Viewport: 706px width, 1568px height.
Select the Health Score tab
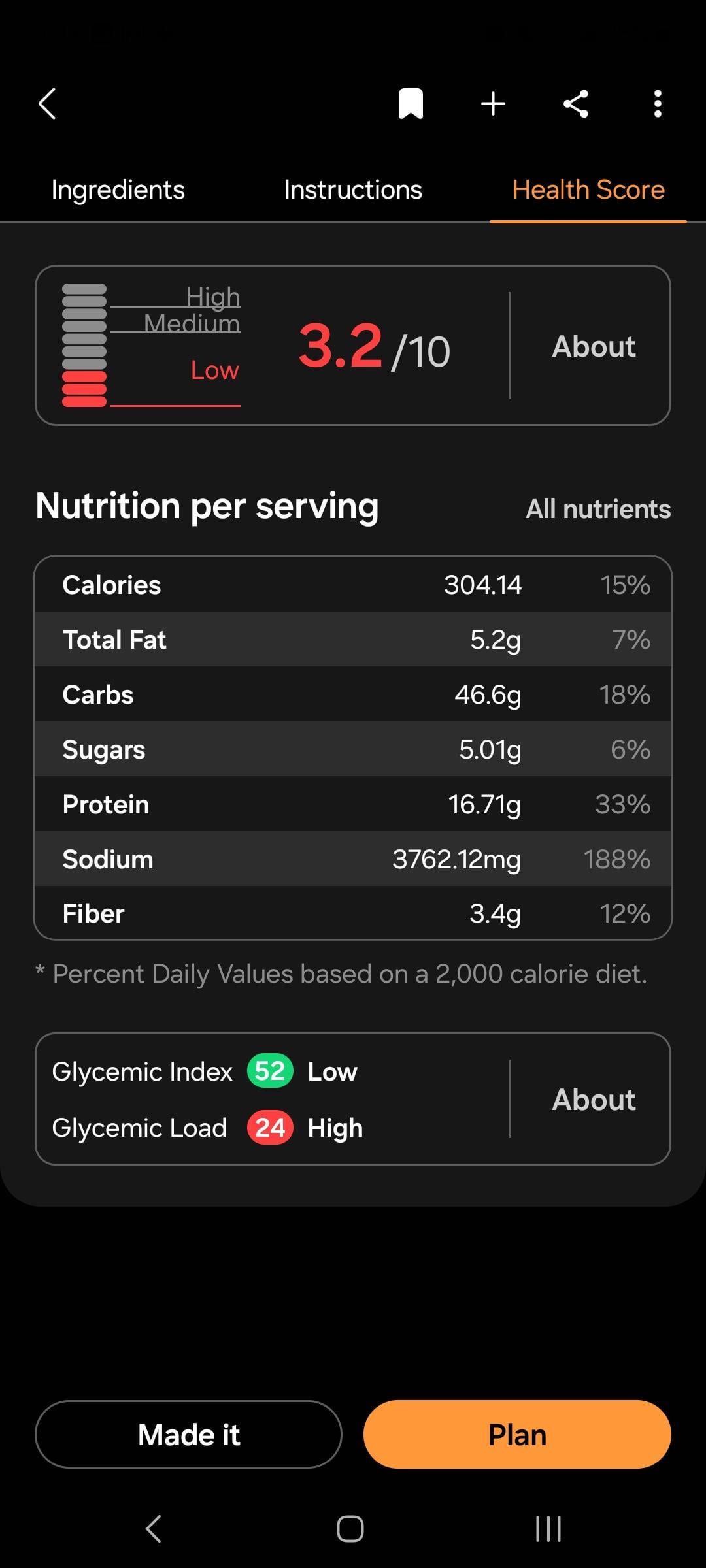click(588, 190)
